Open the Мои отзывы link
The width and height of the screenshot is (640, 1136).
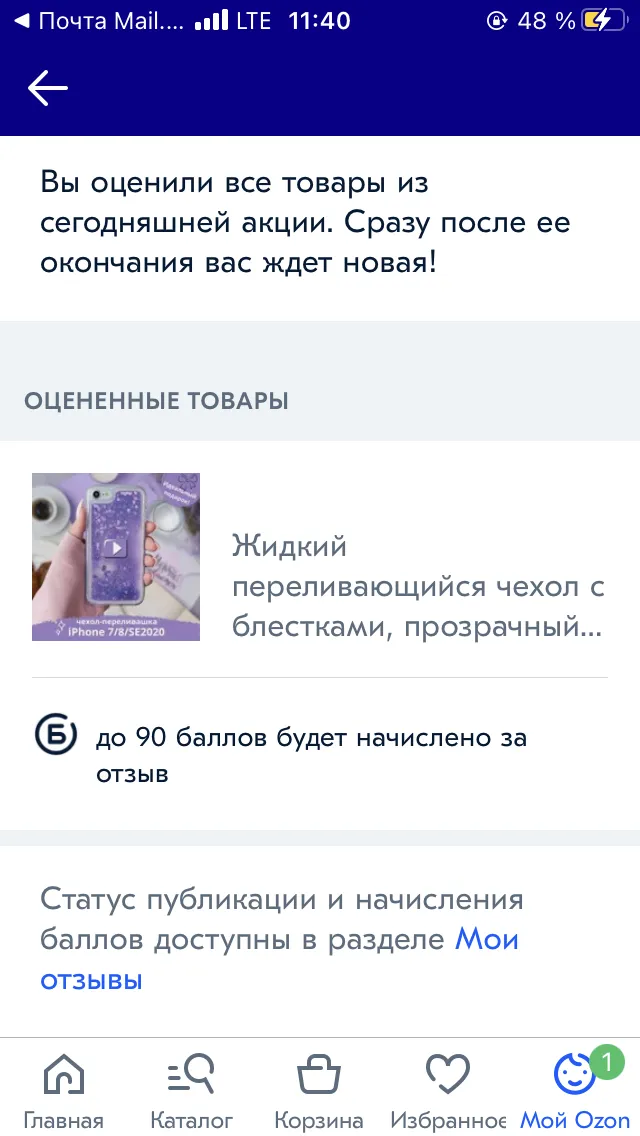click(280, 960)
